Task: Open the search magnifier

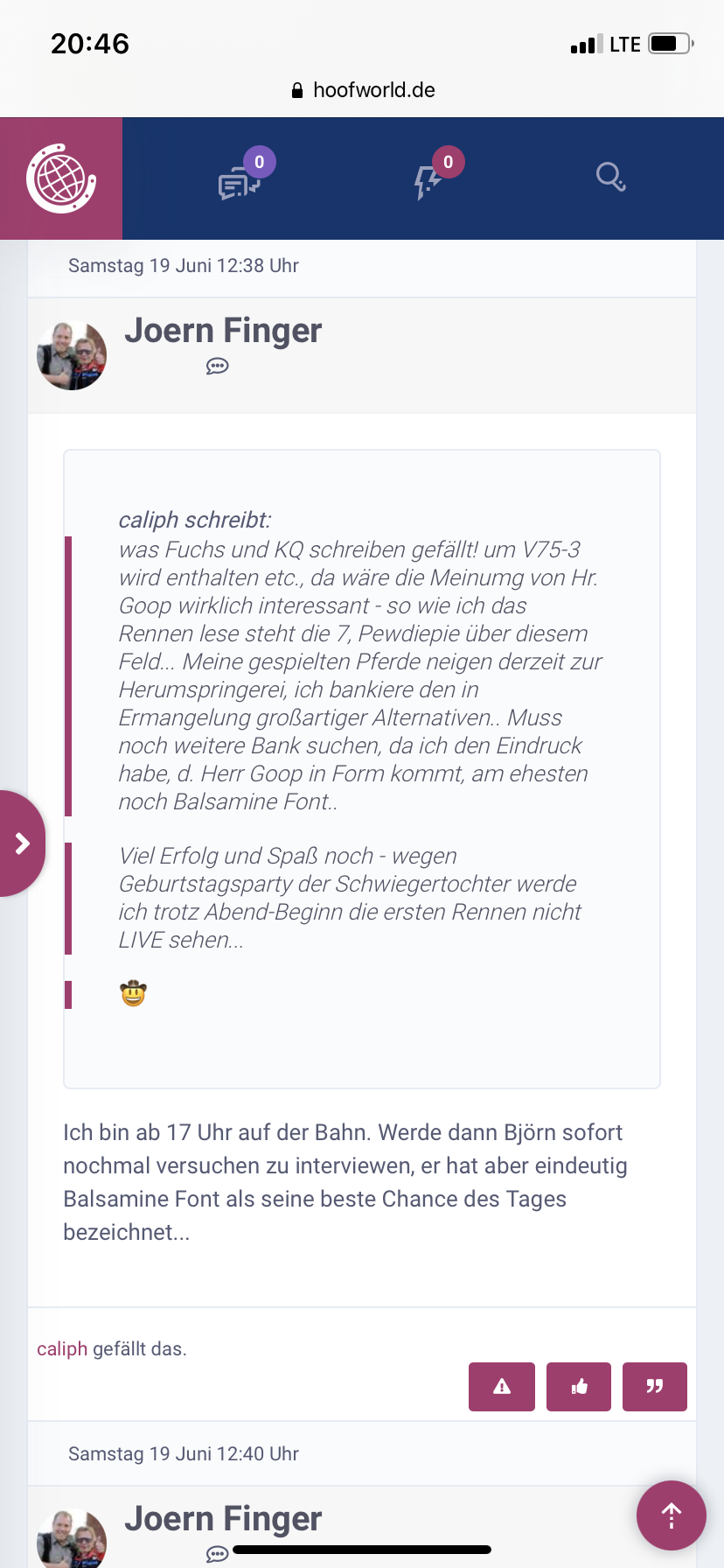Action: (610, 178)
